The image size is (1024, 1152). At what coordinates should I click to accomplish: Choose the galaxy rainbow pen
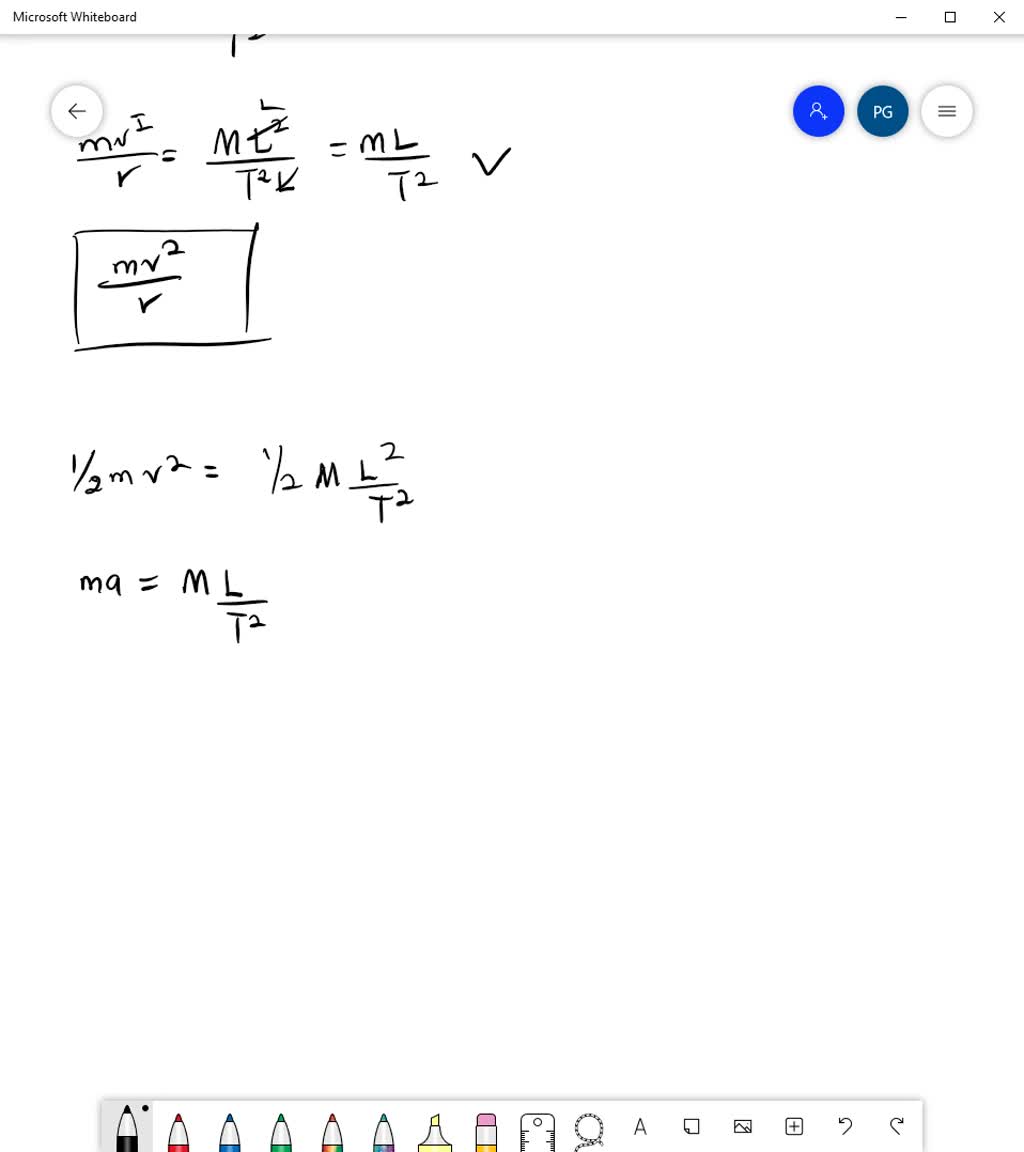pos(383,1131)
